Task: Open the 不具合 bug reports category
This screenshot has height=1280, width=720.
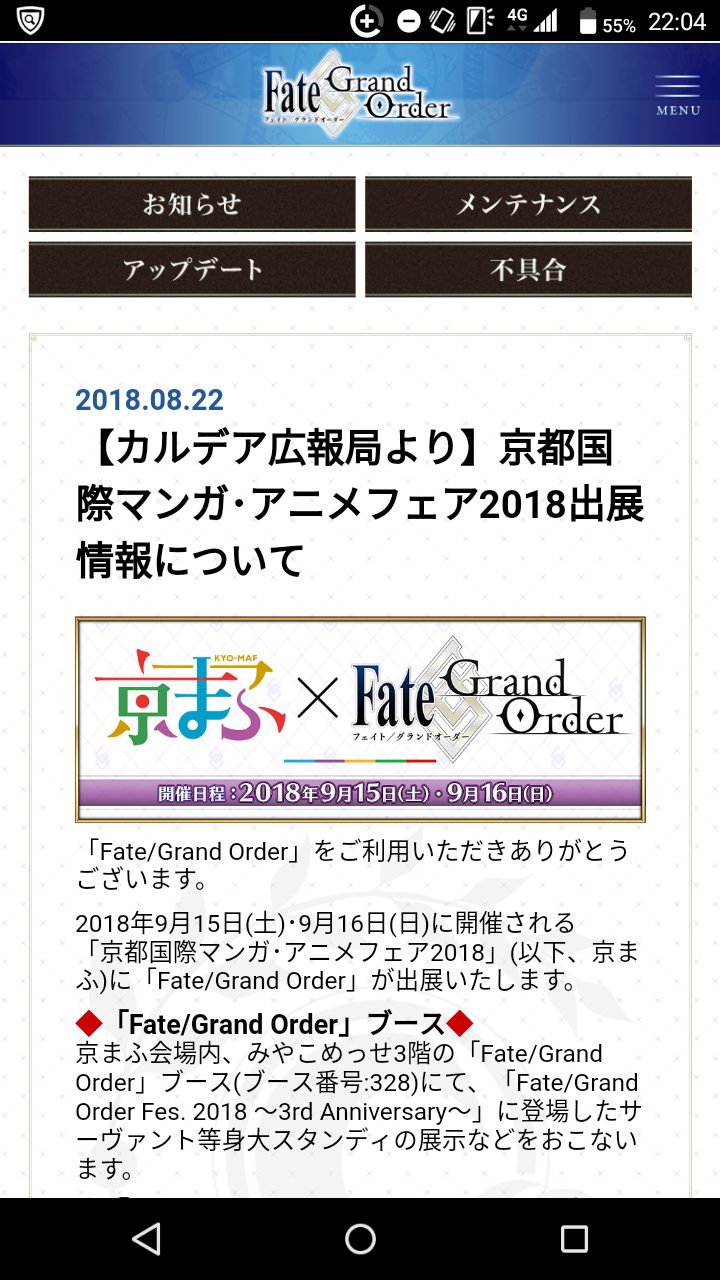Action: tap(528, 269)
